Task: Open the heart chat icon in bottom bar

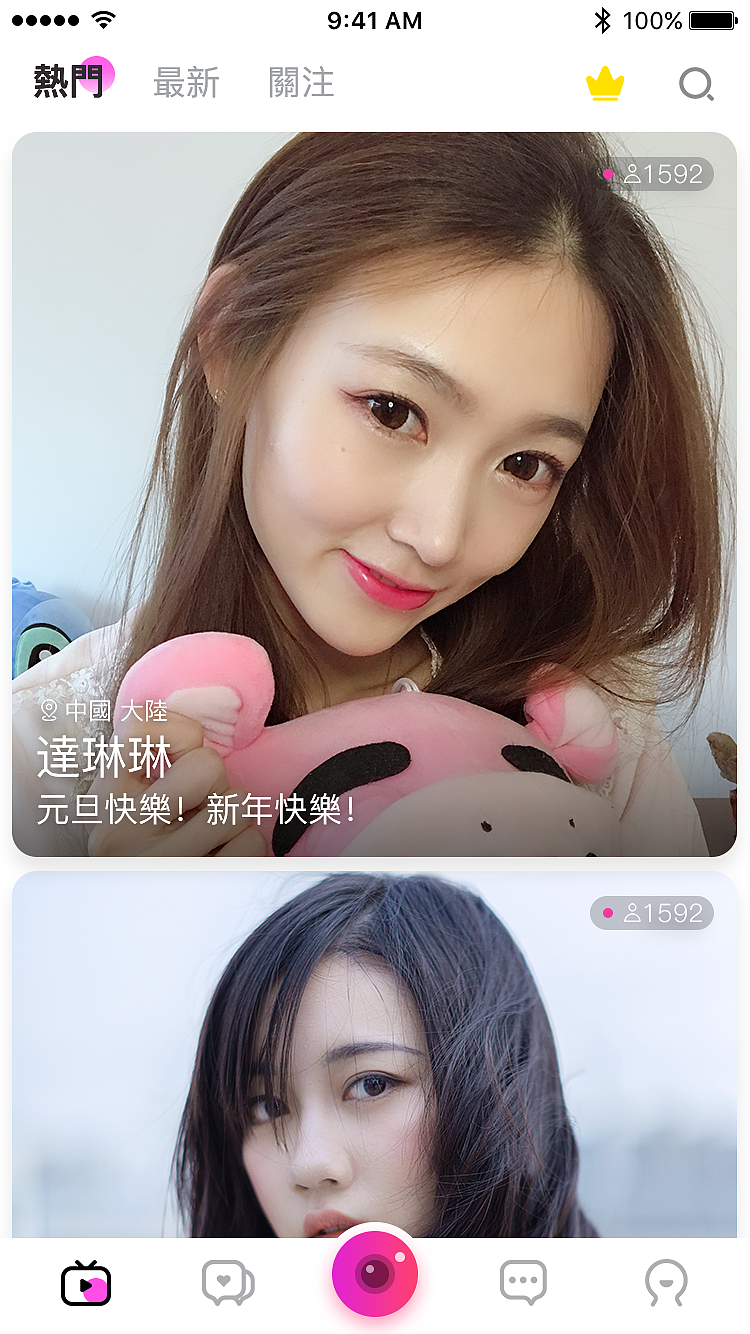Action: pyautogui.click(x=228, y=1281)
